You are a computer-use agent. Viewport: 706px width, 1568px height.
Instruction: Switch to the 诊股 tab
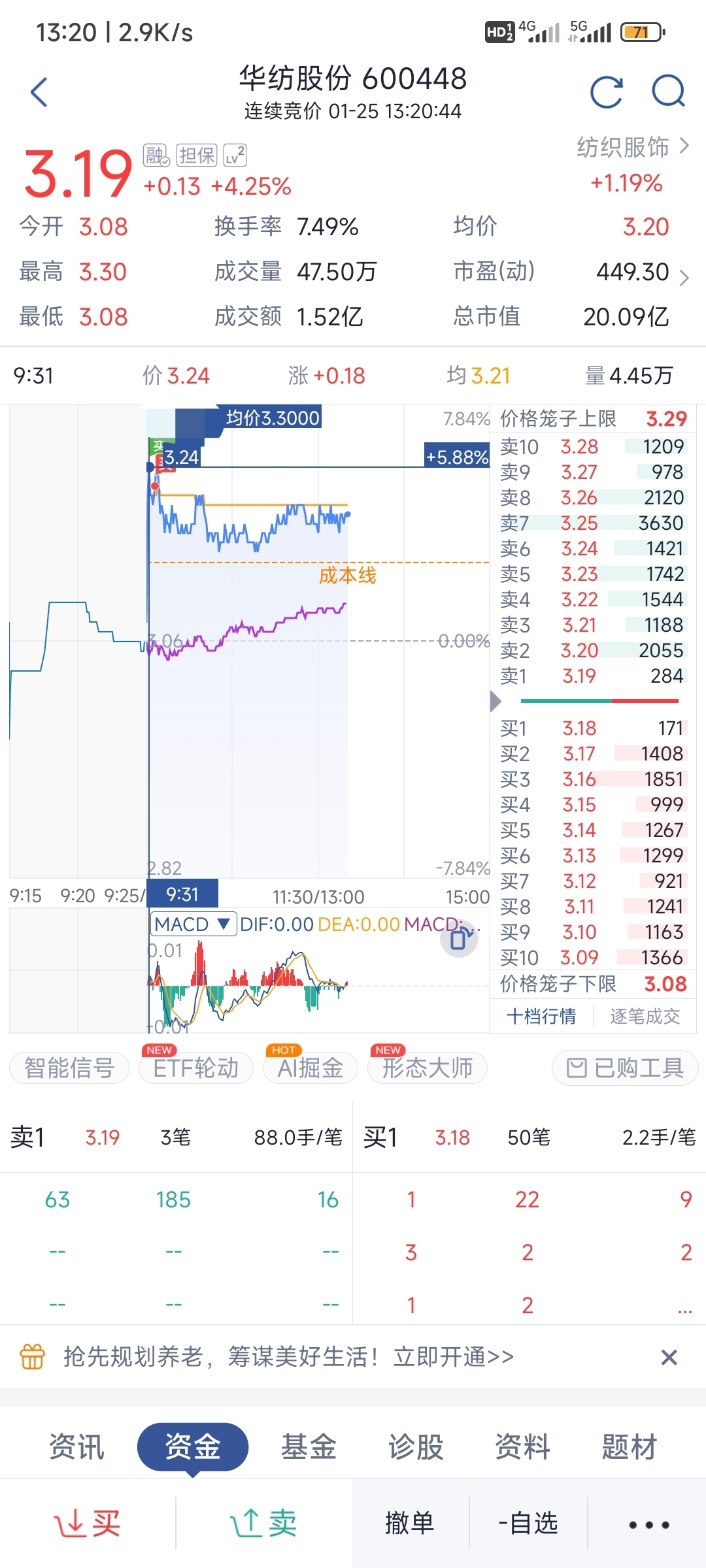click(416, 1446)
